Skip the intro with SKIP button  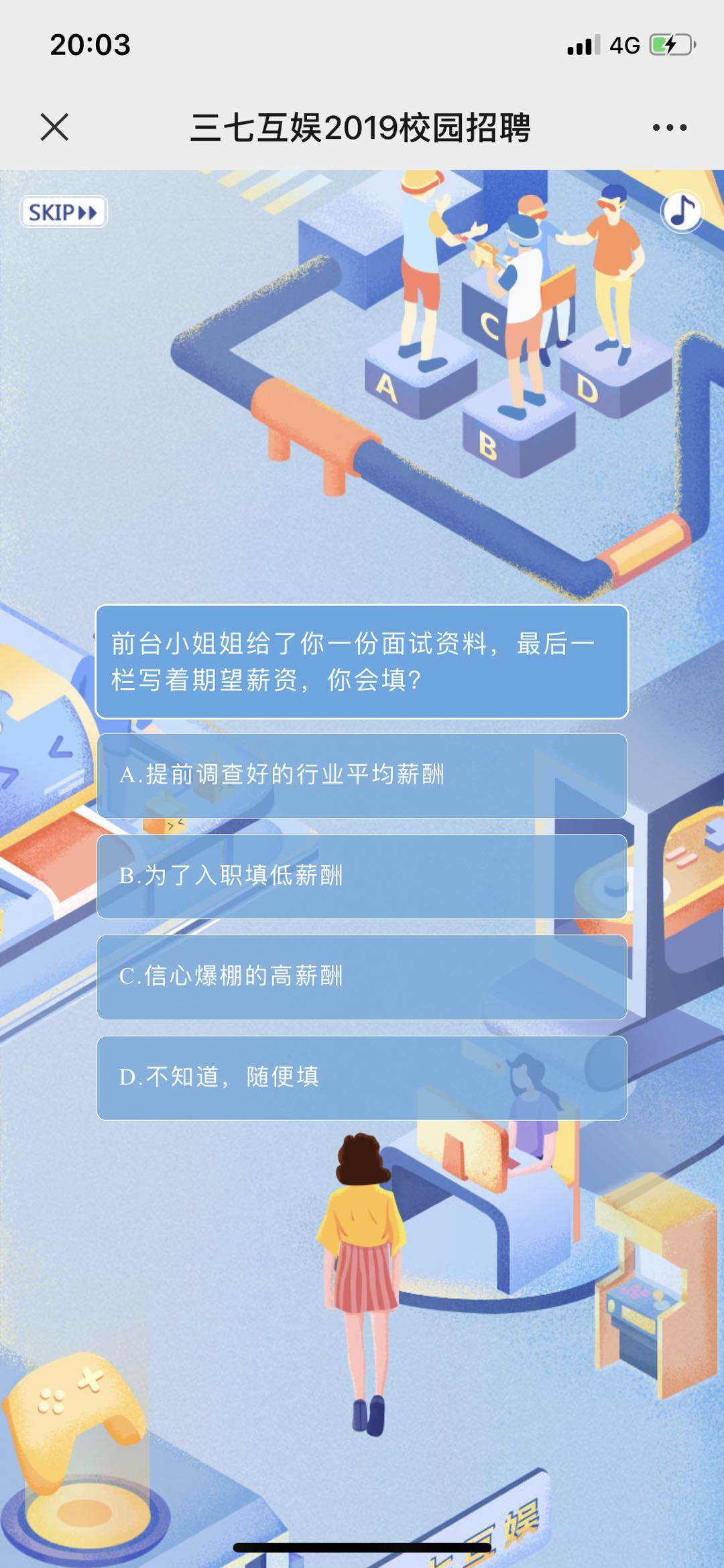(x=64, y=212)
